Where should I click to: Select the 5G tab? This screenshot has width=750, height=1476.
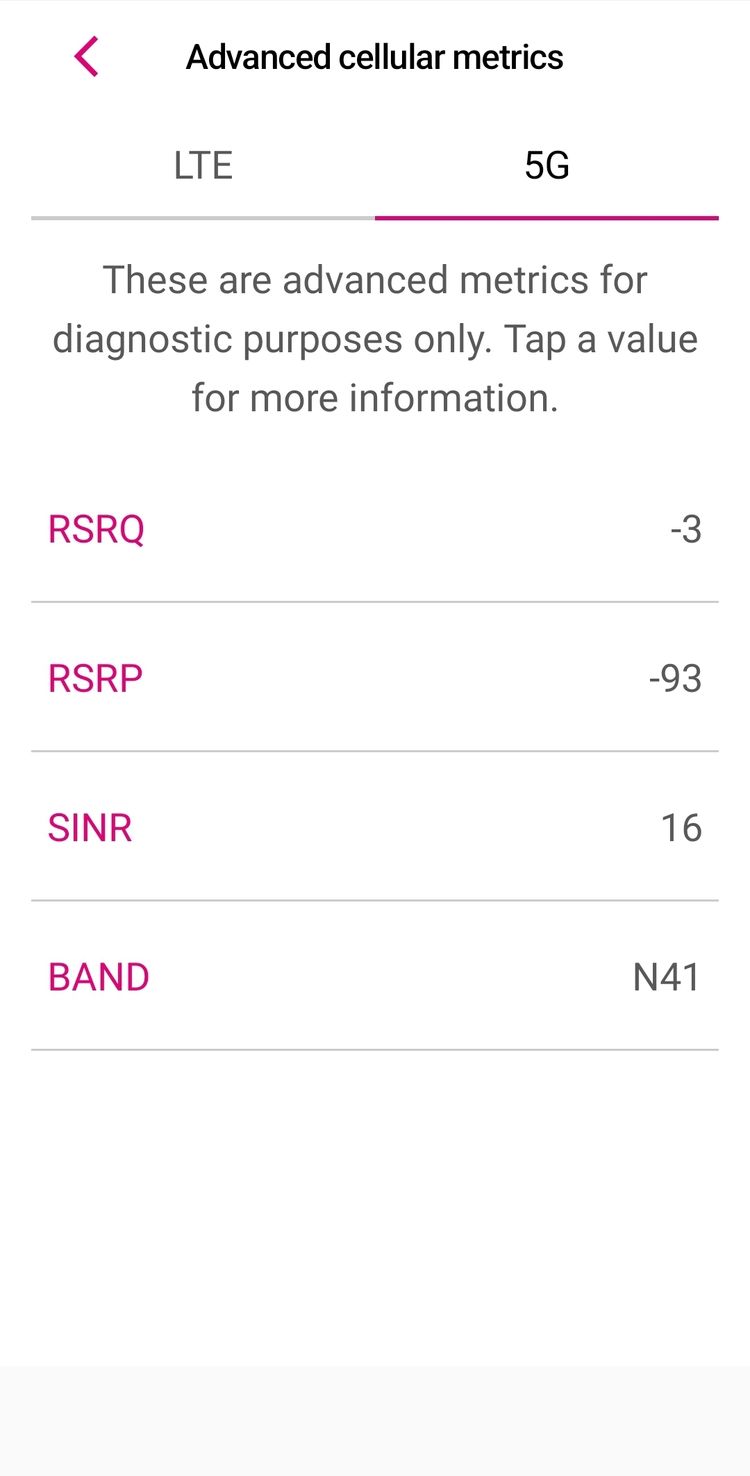click(547, 166)
